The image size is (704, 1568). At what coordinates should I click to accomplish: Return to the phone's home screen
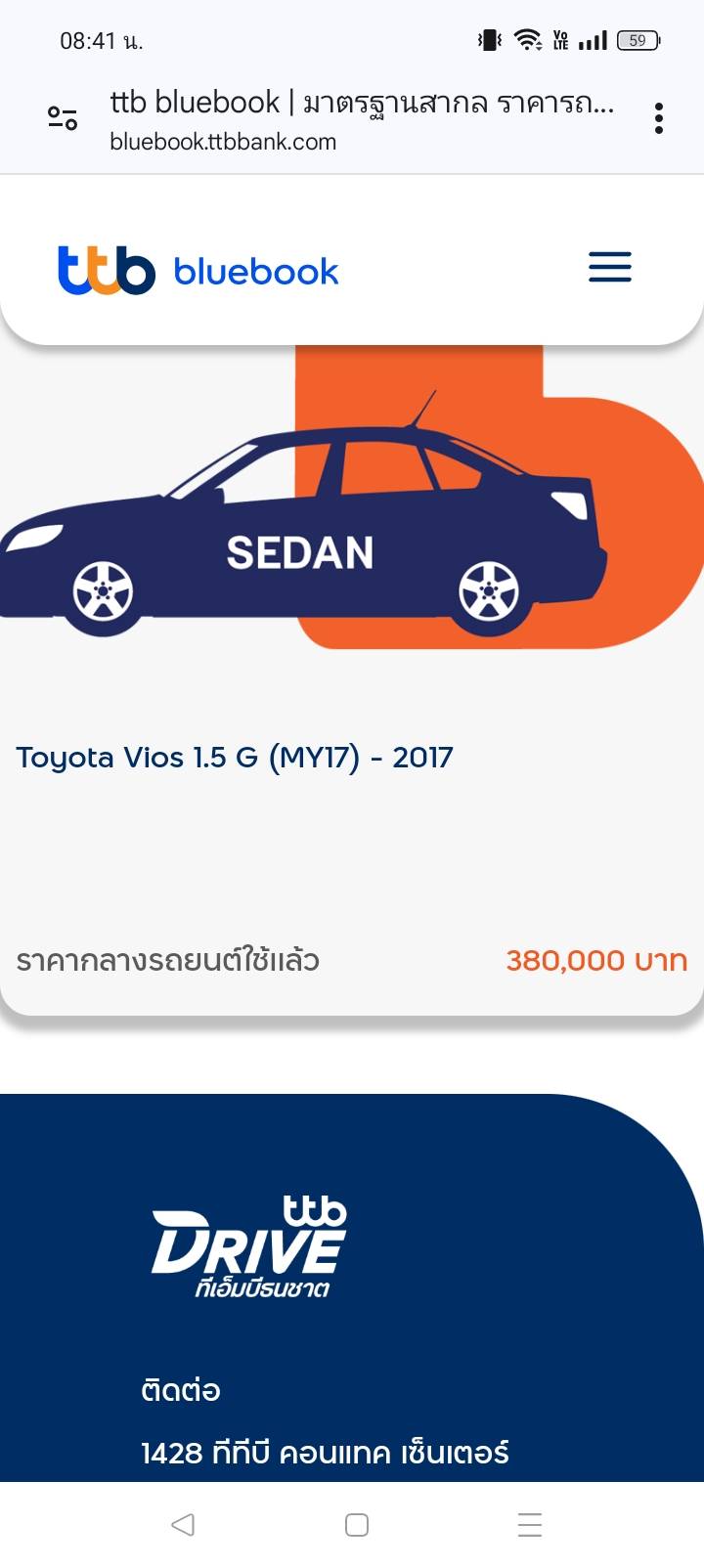[x=357, y=1525]
